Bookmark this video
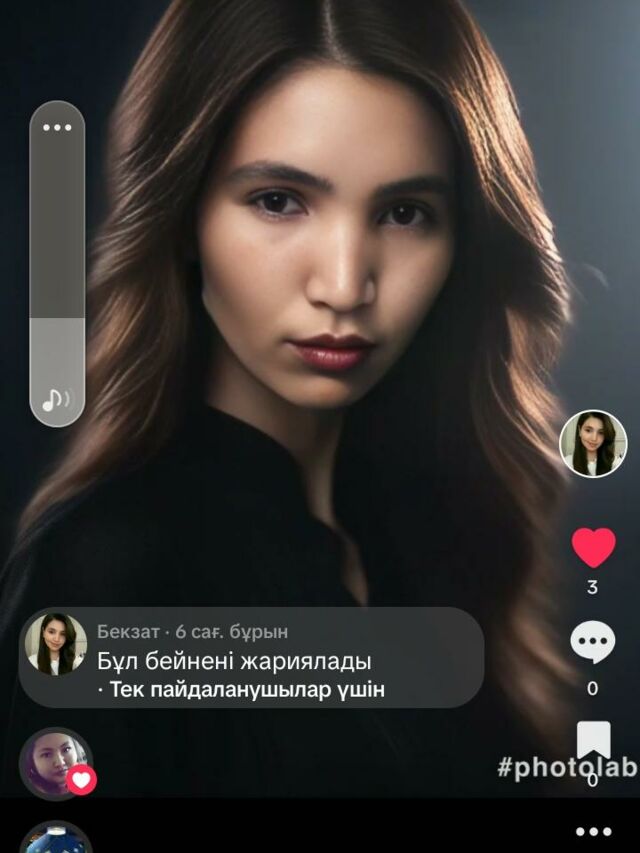Image resolution: width=640 pixels, height=853 pixels. click(x=593, y=740)
